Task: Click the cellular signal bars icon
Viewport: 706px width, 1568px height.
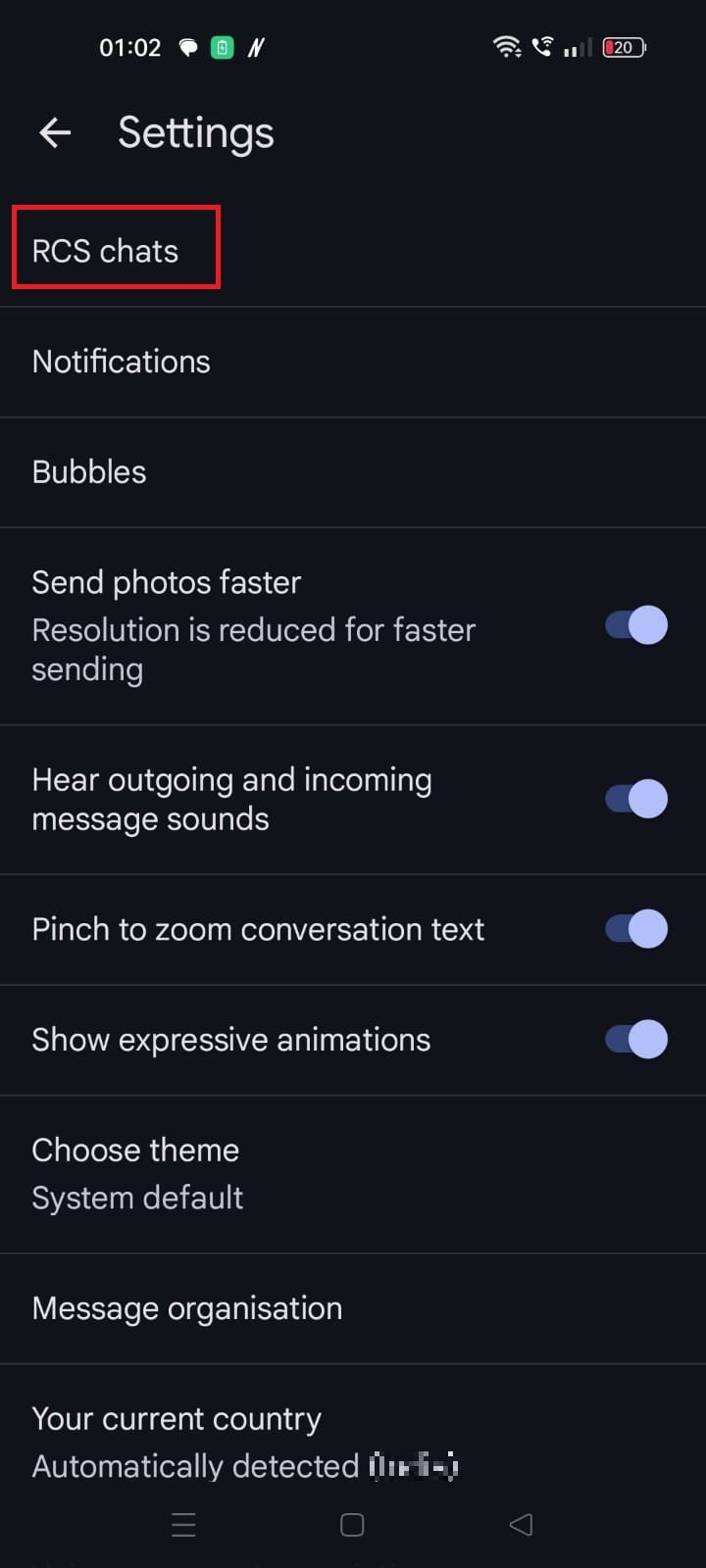Action: 577,47
